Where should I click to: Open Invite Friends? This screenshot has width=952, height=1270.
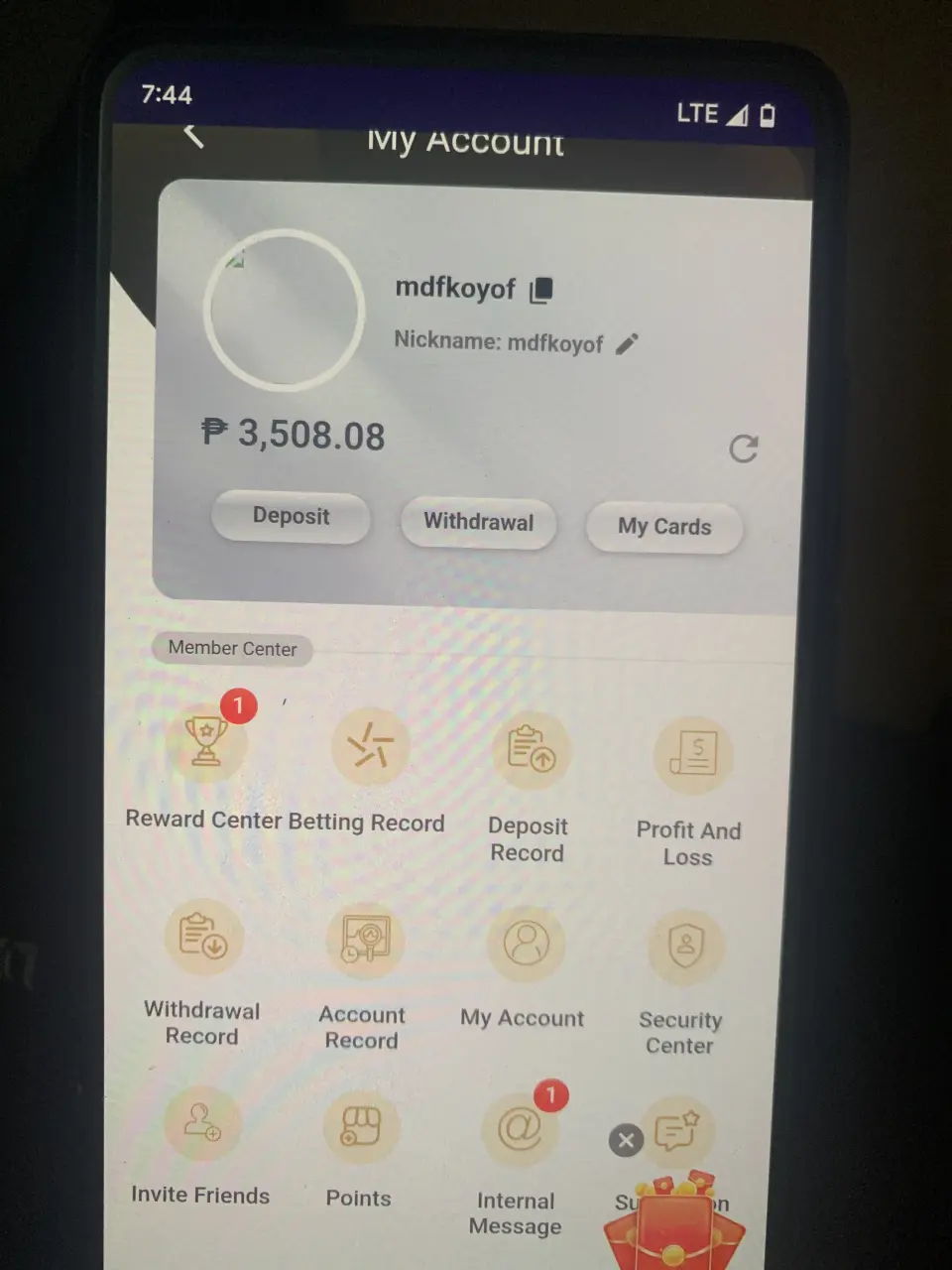click(x=202, y=1124)
